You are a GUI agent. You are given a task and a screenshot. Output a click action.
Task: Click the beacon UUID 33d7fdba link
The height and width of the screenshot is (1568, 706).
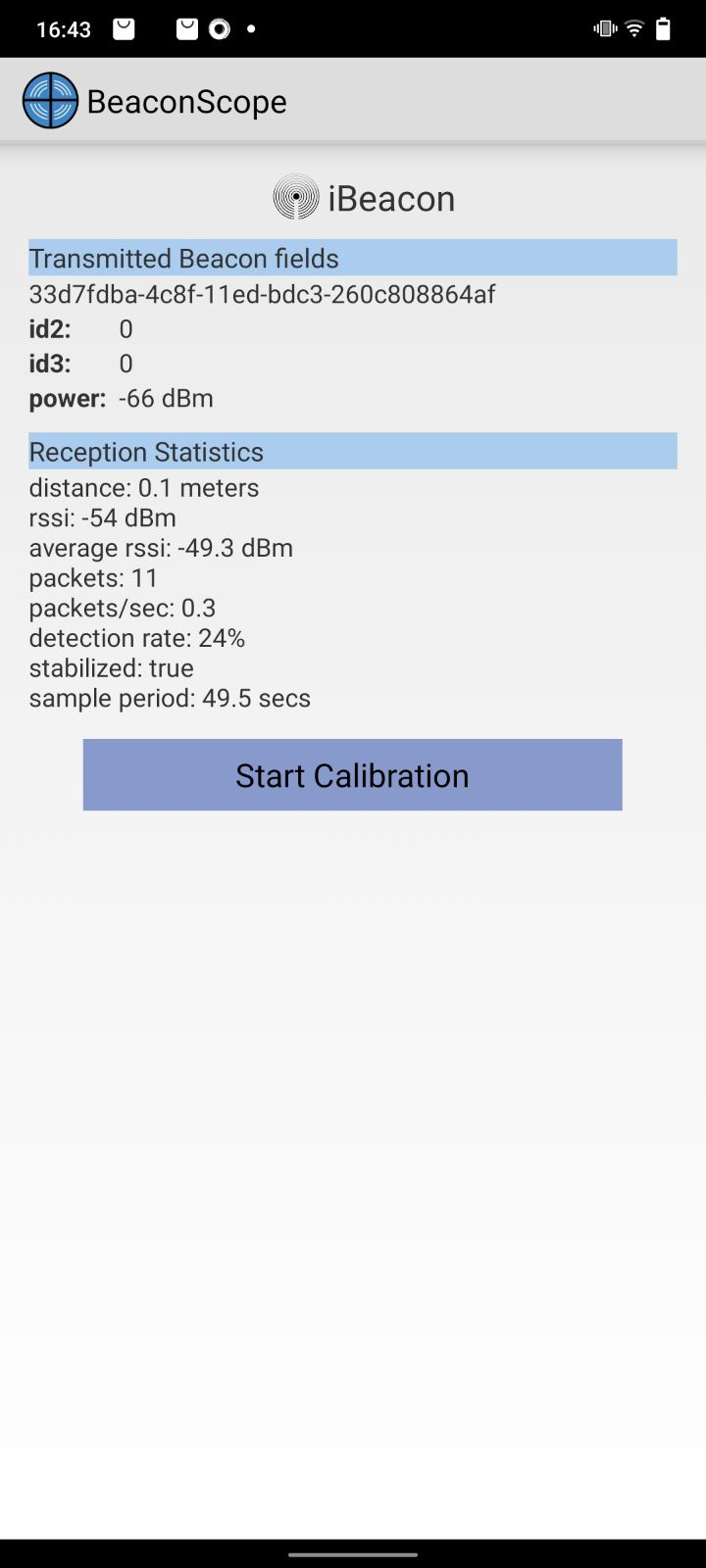[x=262, y=293]
